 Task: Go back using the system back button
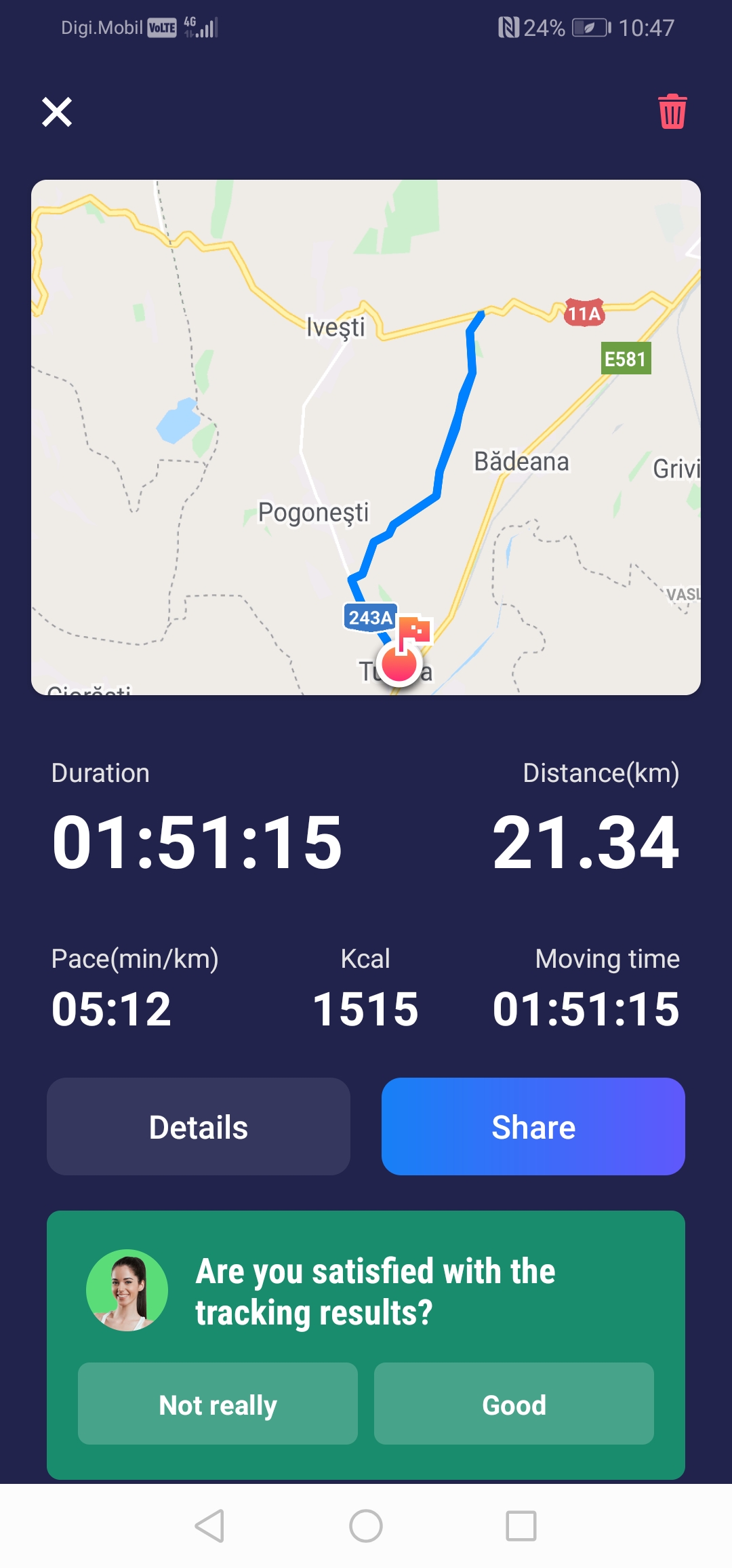click(x=209, y=1526)
